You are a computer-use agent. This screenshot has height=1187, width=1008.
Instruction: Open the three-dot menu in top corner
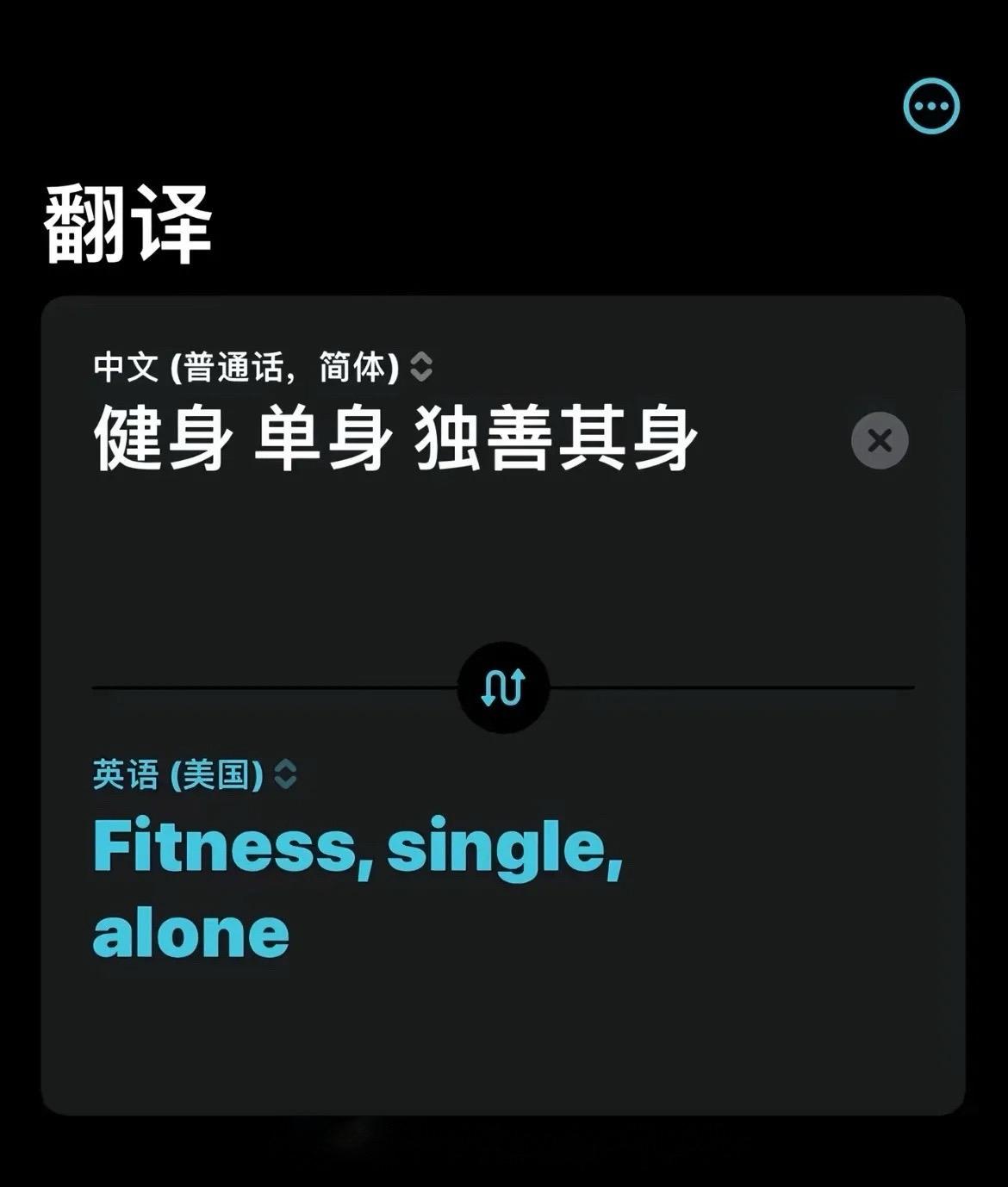tap(931, 106)
